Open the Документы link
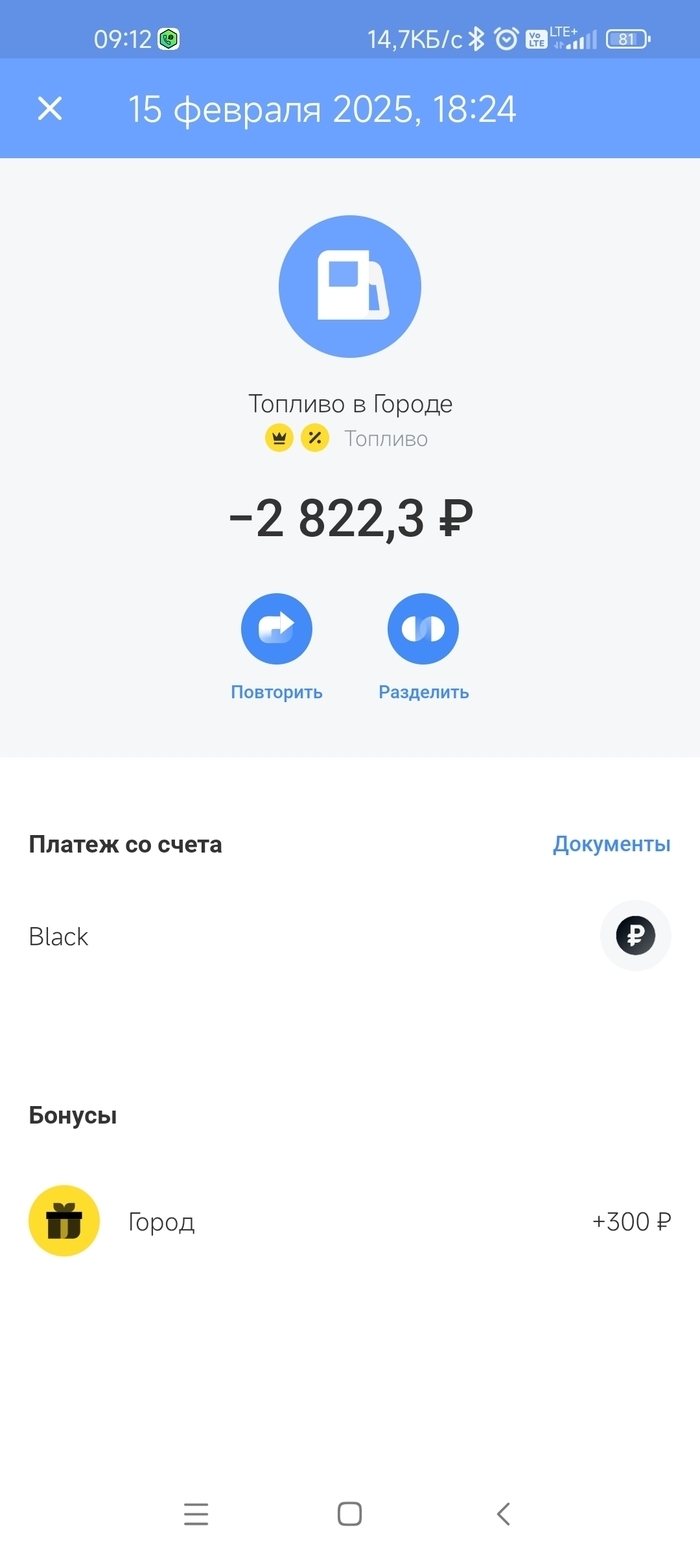The height and width of the screenshot is (1556, 700). pos(611,844)
